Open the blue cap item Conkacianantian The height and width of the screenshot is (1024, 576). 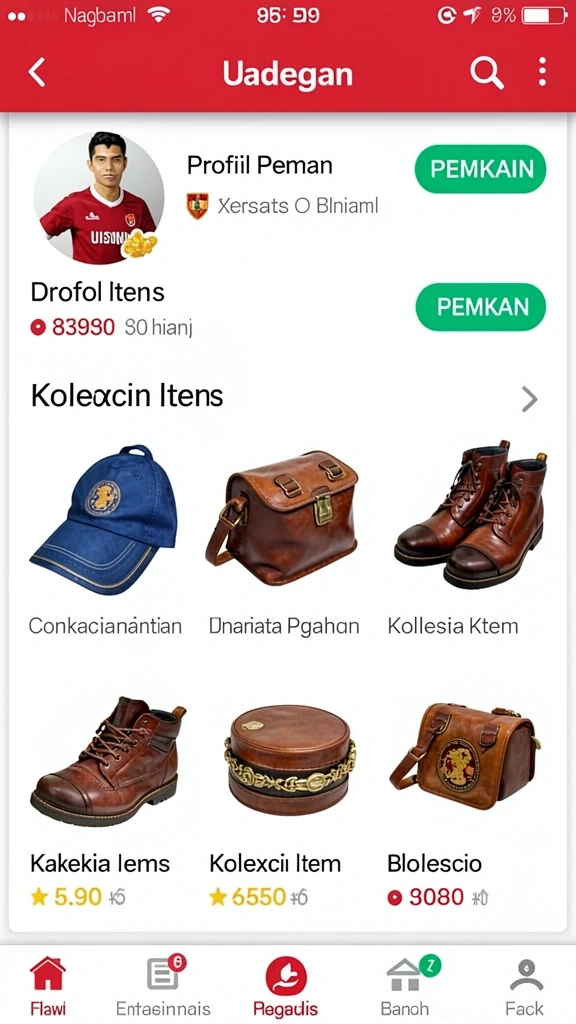tap(104, 539)
